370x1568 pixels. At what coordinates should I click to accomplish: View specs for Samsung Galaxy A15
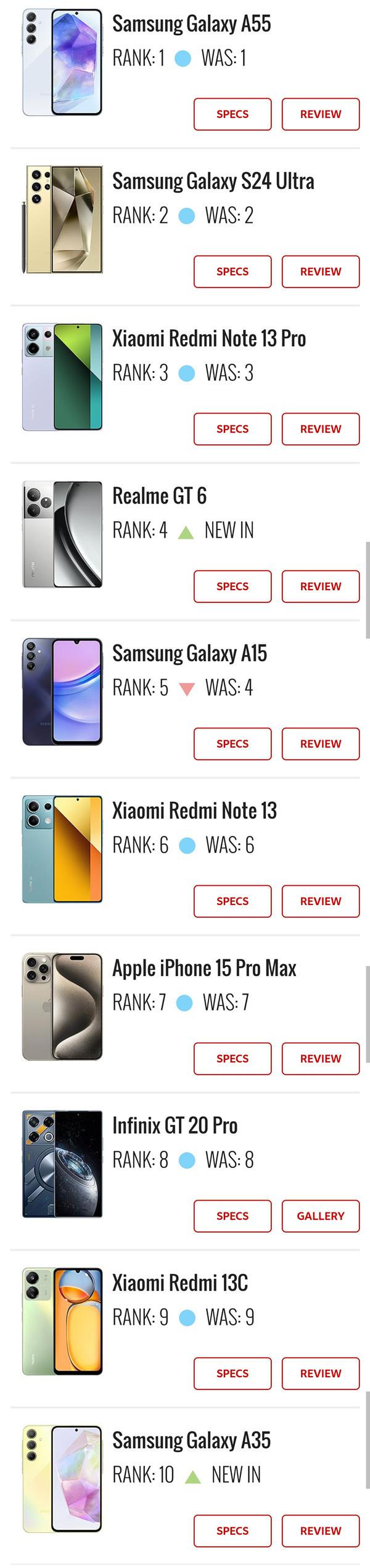point(232,744)
